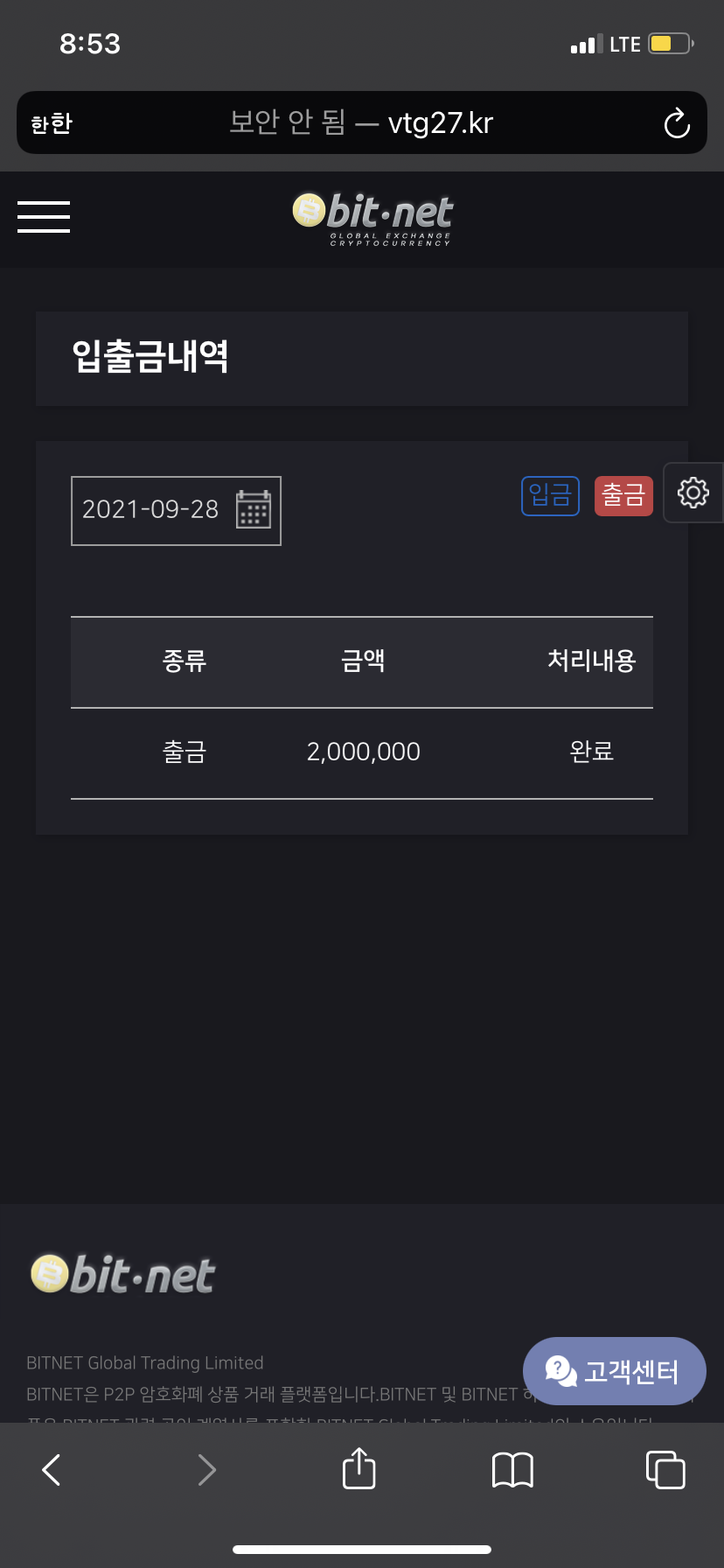This screenshot has width=724, height=1568.
Task: Open the date picker showing 2021-09-28
Action: pyautogui.click(x=176, y=511)
